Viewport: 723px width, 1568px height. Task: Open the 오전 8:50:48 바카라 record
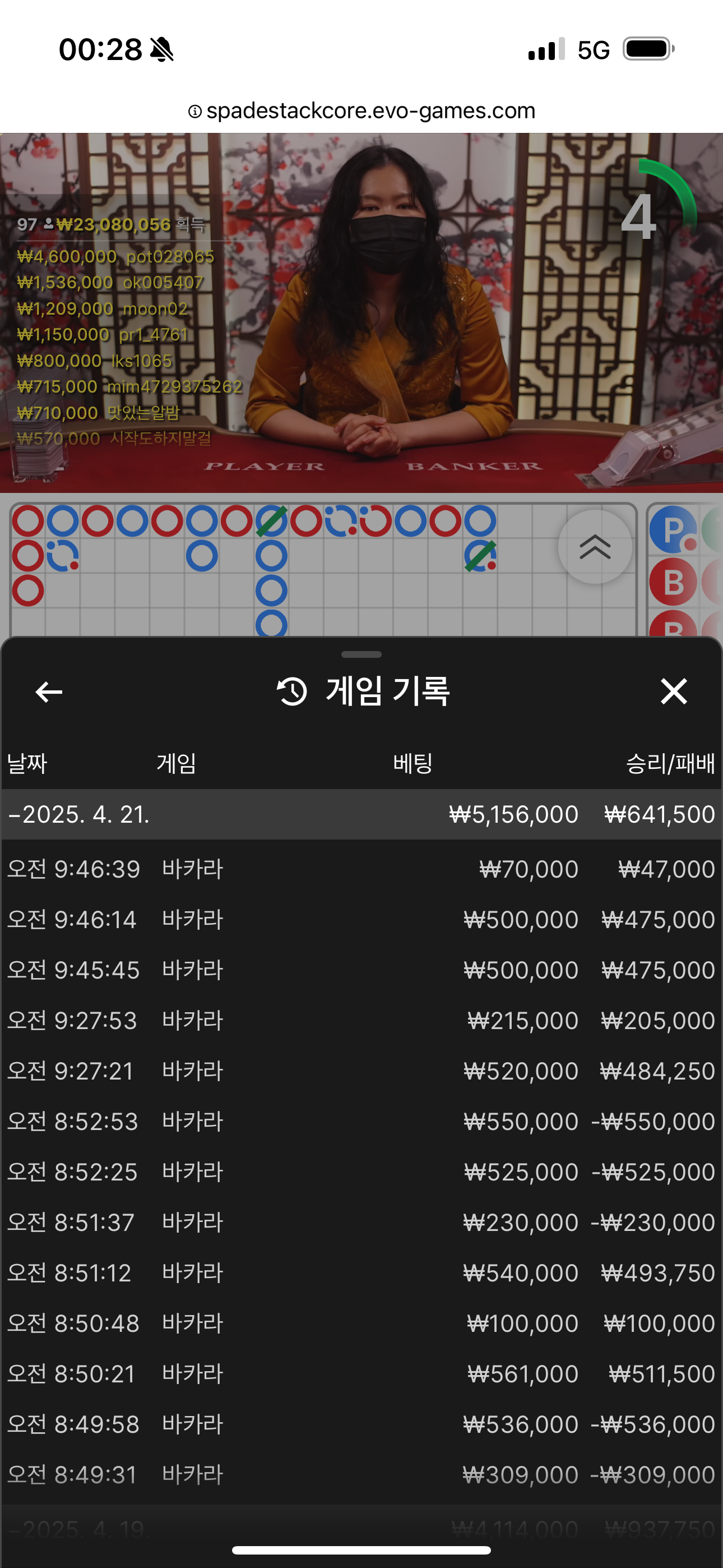(361, 1323)
